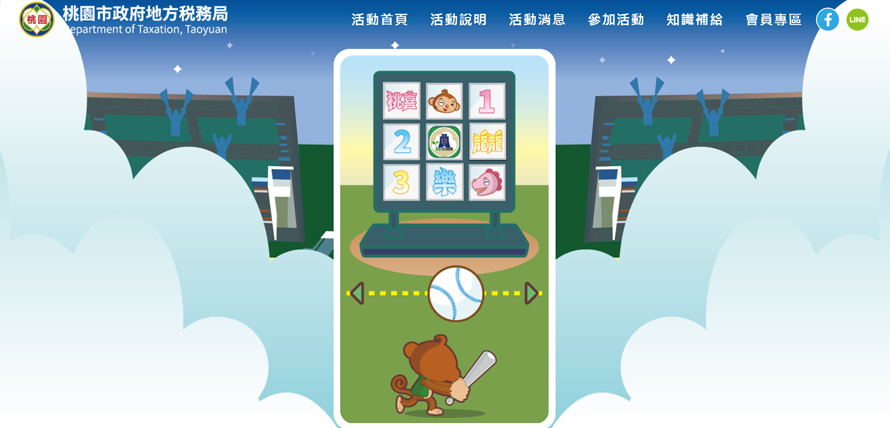Go to 會員專區

tap(773, 20)
